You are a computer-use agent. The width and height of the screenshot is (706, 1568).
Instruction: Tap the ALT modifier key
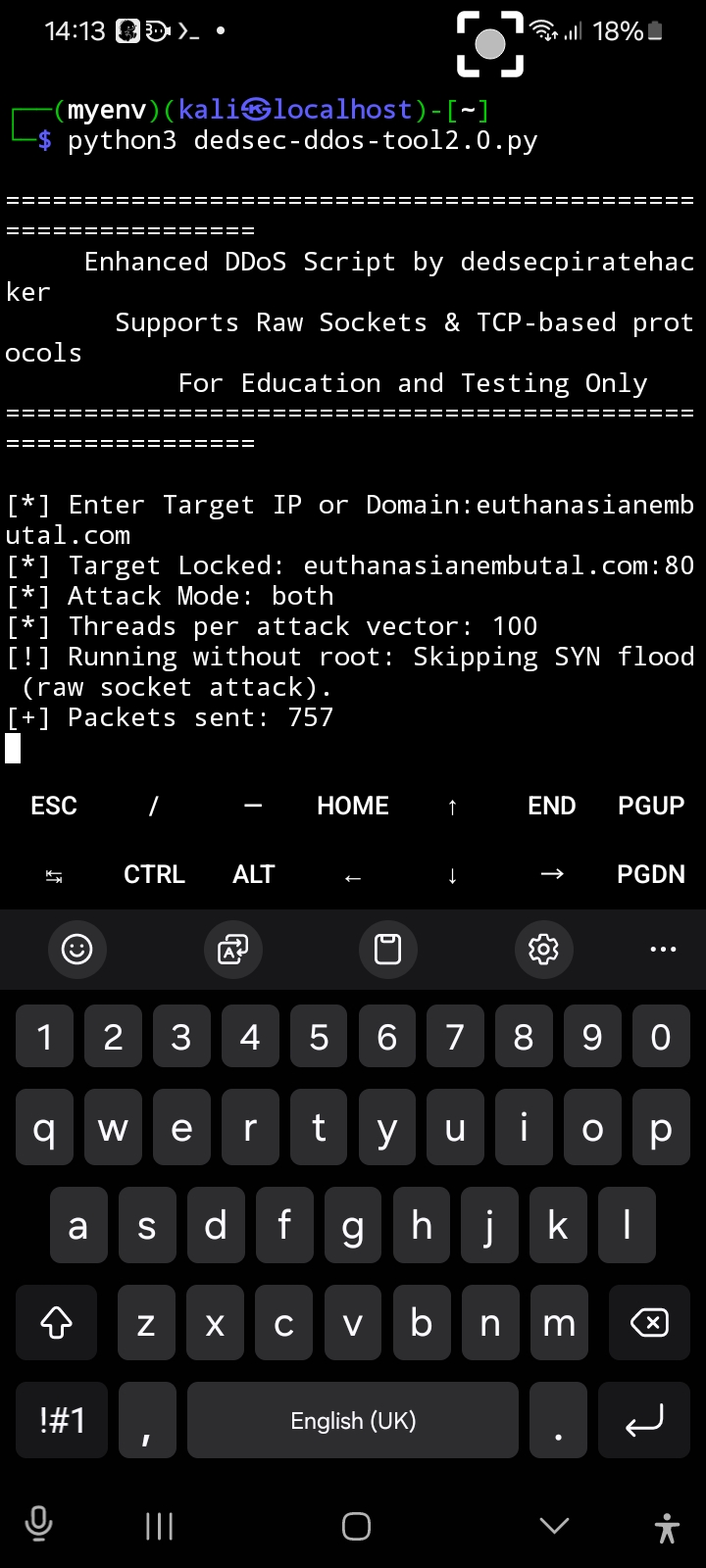click(x=253, y=874)
